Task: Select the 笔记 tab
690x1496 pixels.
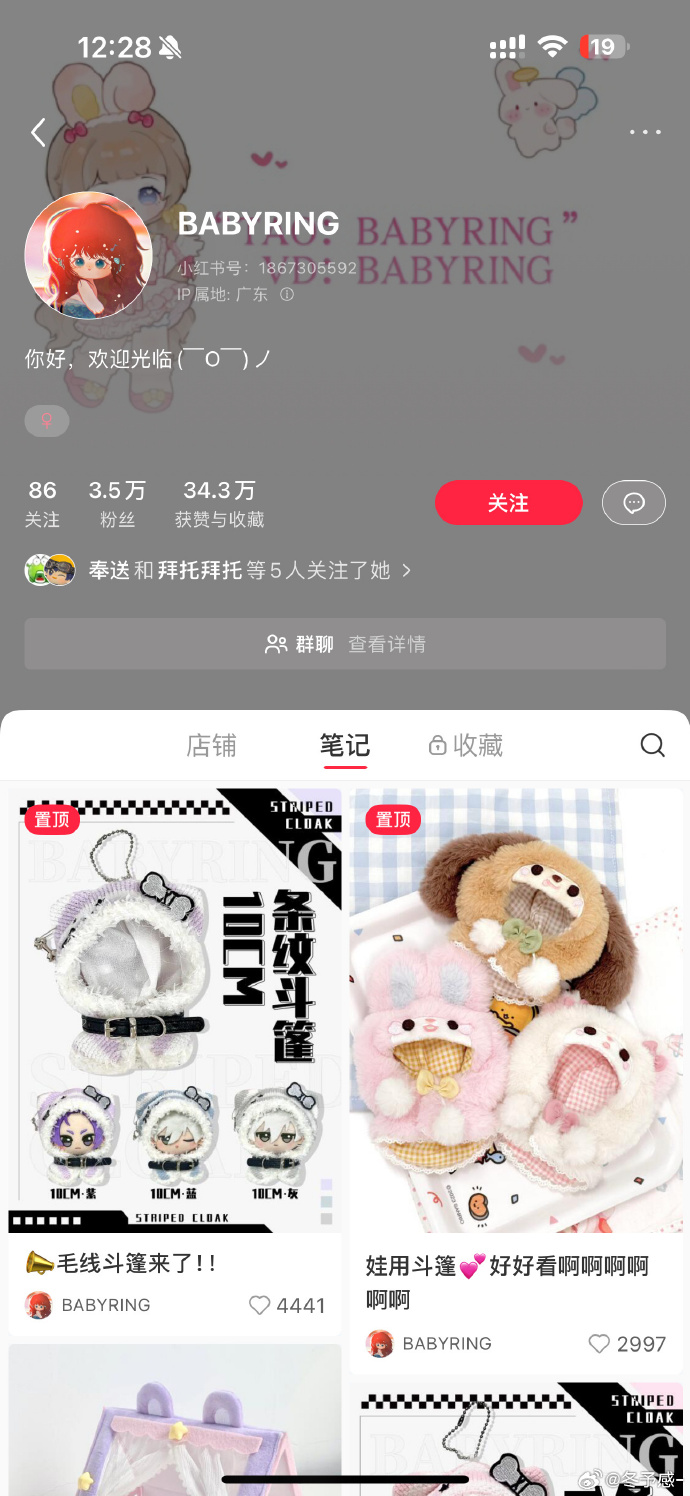Action: click(x=345, y=745)
